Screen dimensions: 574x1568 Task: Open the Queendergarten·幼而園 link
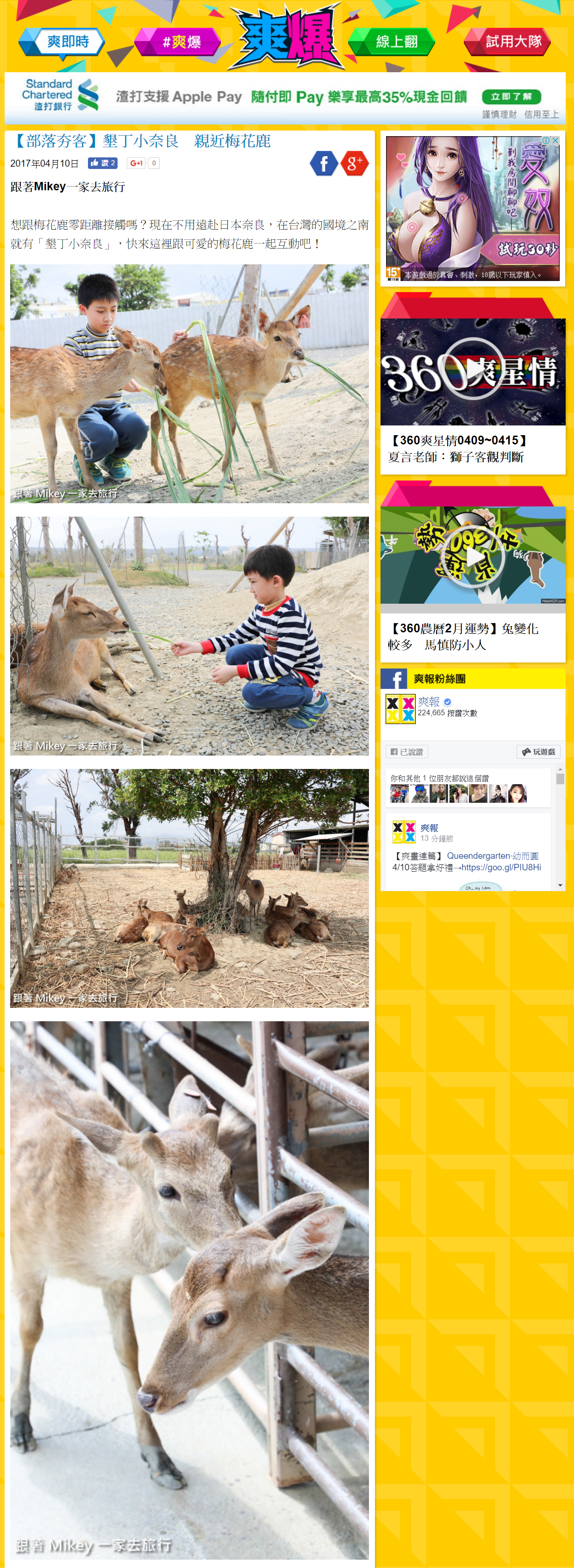tap(492, 855)
